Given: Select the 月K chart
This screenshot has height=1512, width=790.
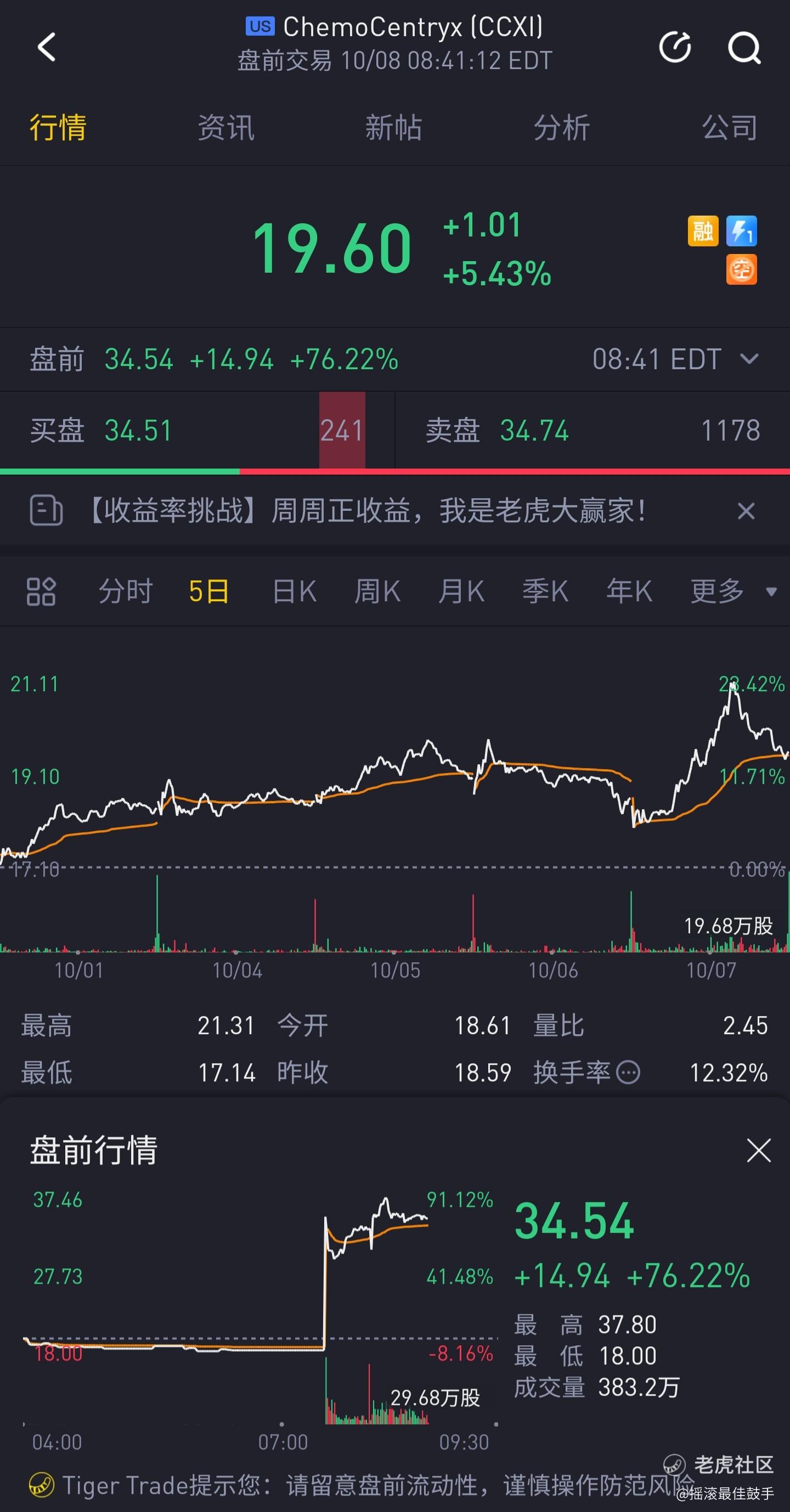Looking at the screenshot, I should (461, 591).
